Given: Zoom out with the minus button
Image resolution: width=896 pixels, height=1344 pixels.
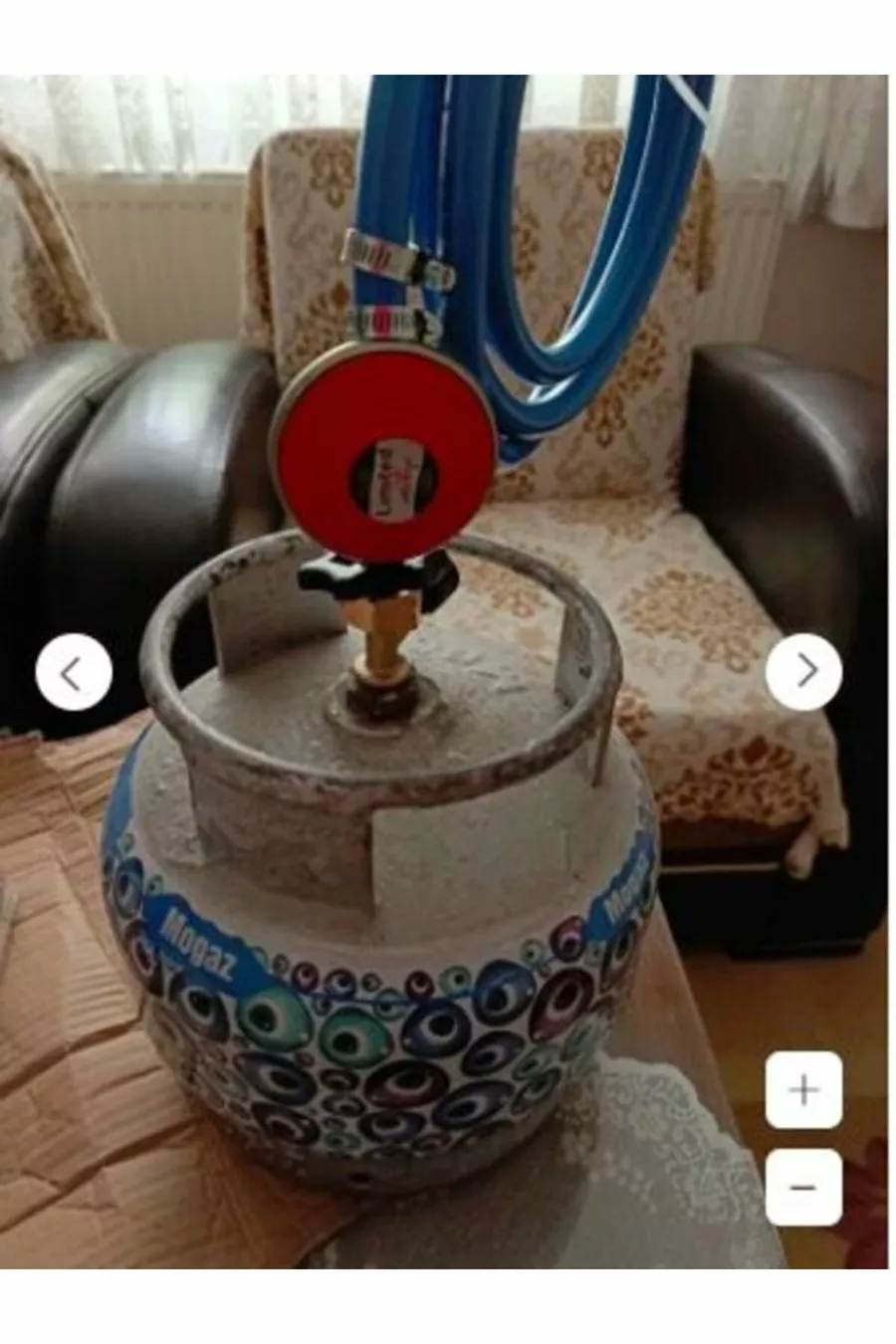Looking at the screenshot, I should 802,1188.
